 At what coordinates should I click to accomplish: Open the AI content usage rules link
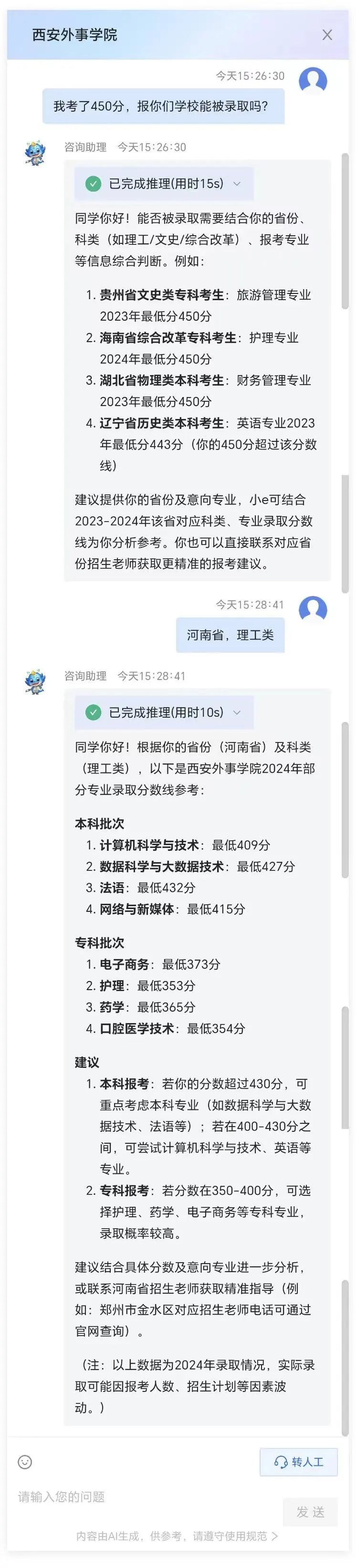click(177, 1536)
